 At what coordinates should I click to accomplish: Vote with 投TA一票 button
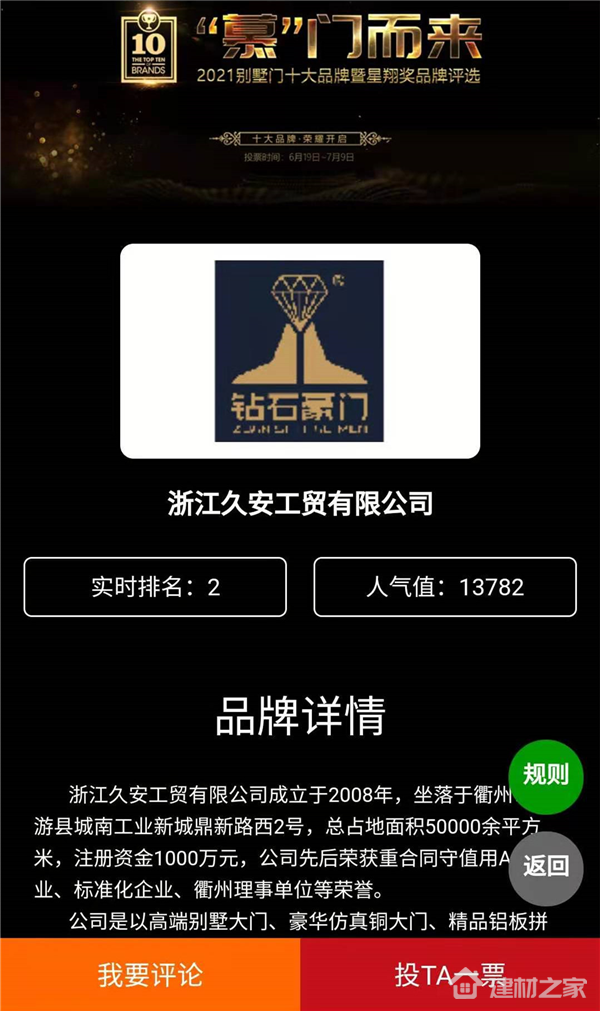coord(449,975)
